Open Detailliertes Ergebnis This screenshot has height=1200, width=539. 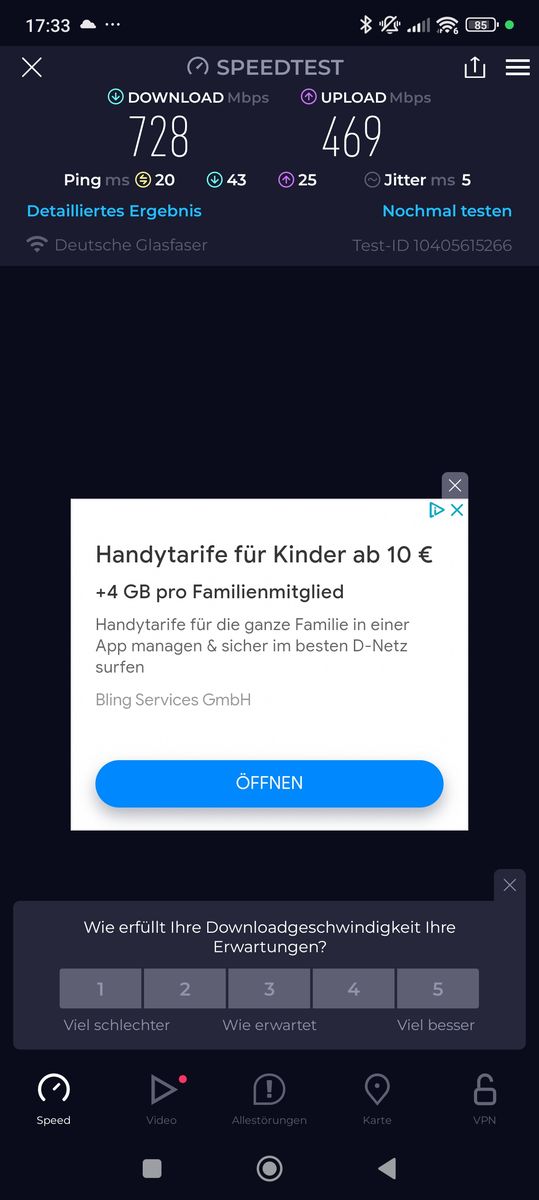coord(114,211)
